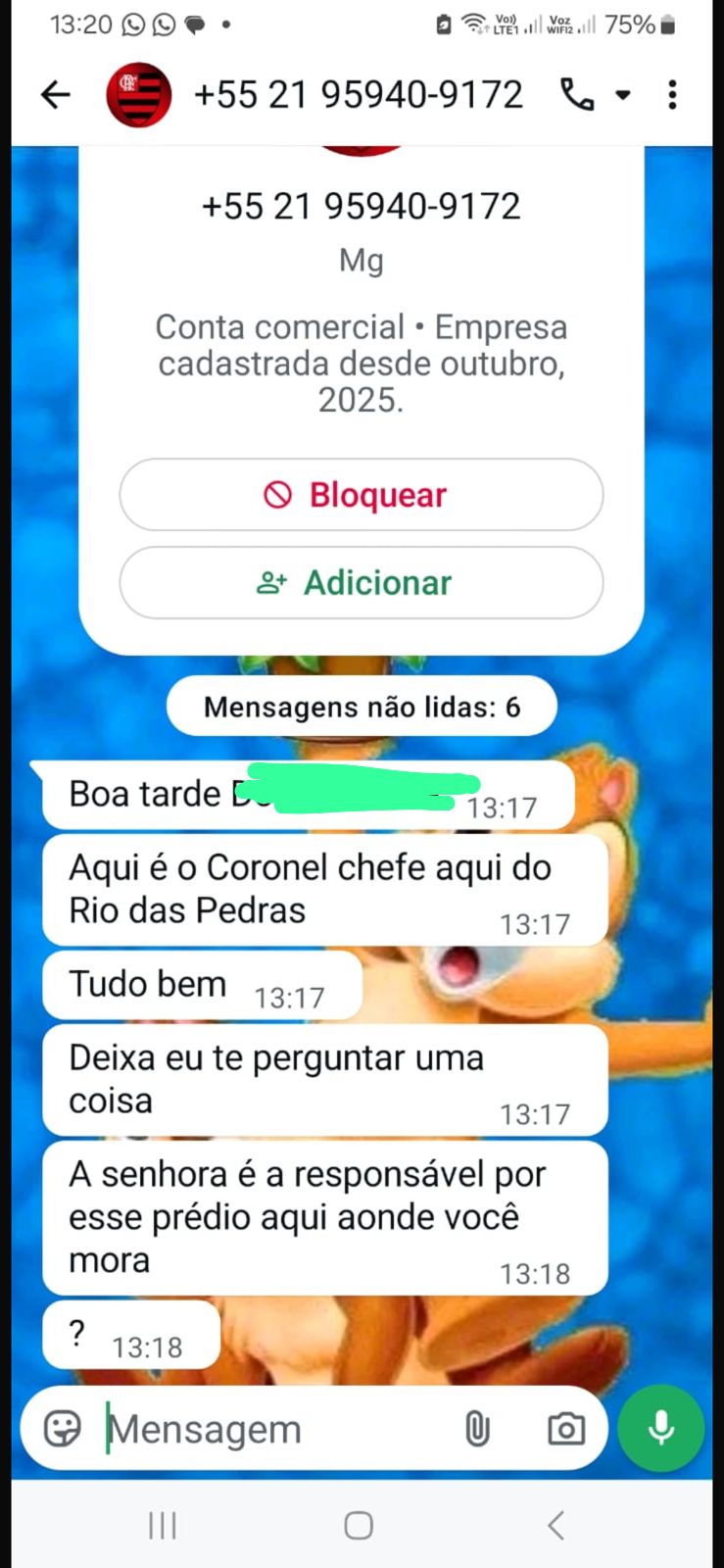Record a voice message with the microphone
The height and width of the screenshot is (1568, 724).
(661, 1429)
